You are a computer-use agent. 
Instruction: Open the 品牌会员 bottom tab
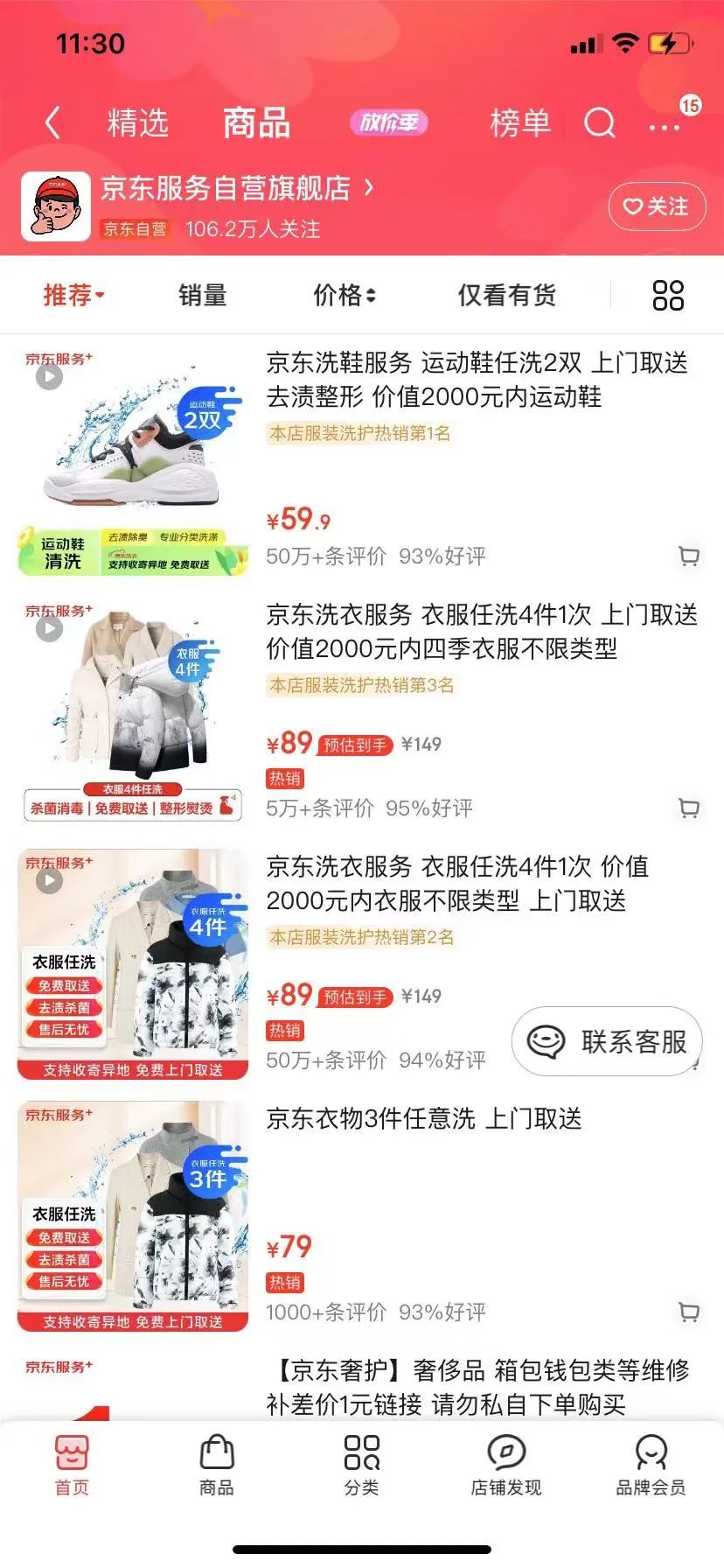click(x=651, y=1465)
